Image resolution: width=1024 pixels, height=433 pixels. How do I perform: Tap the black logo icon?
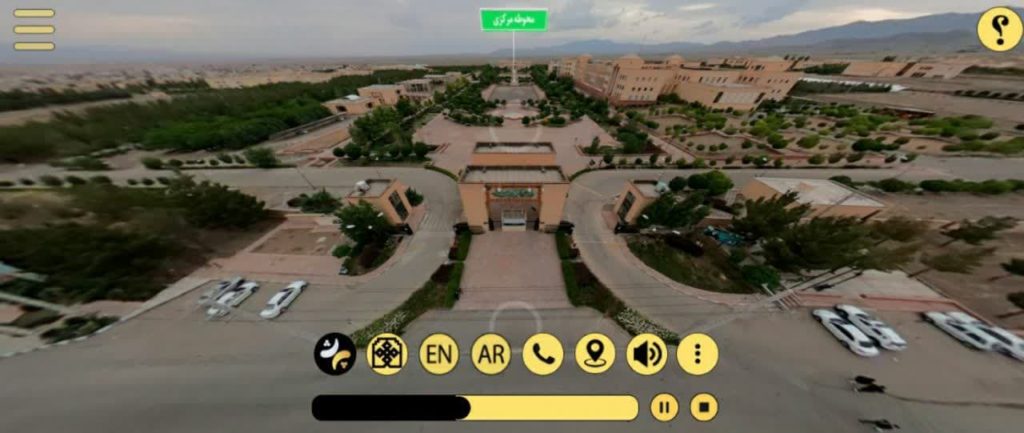(x=335, y=354)
